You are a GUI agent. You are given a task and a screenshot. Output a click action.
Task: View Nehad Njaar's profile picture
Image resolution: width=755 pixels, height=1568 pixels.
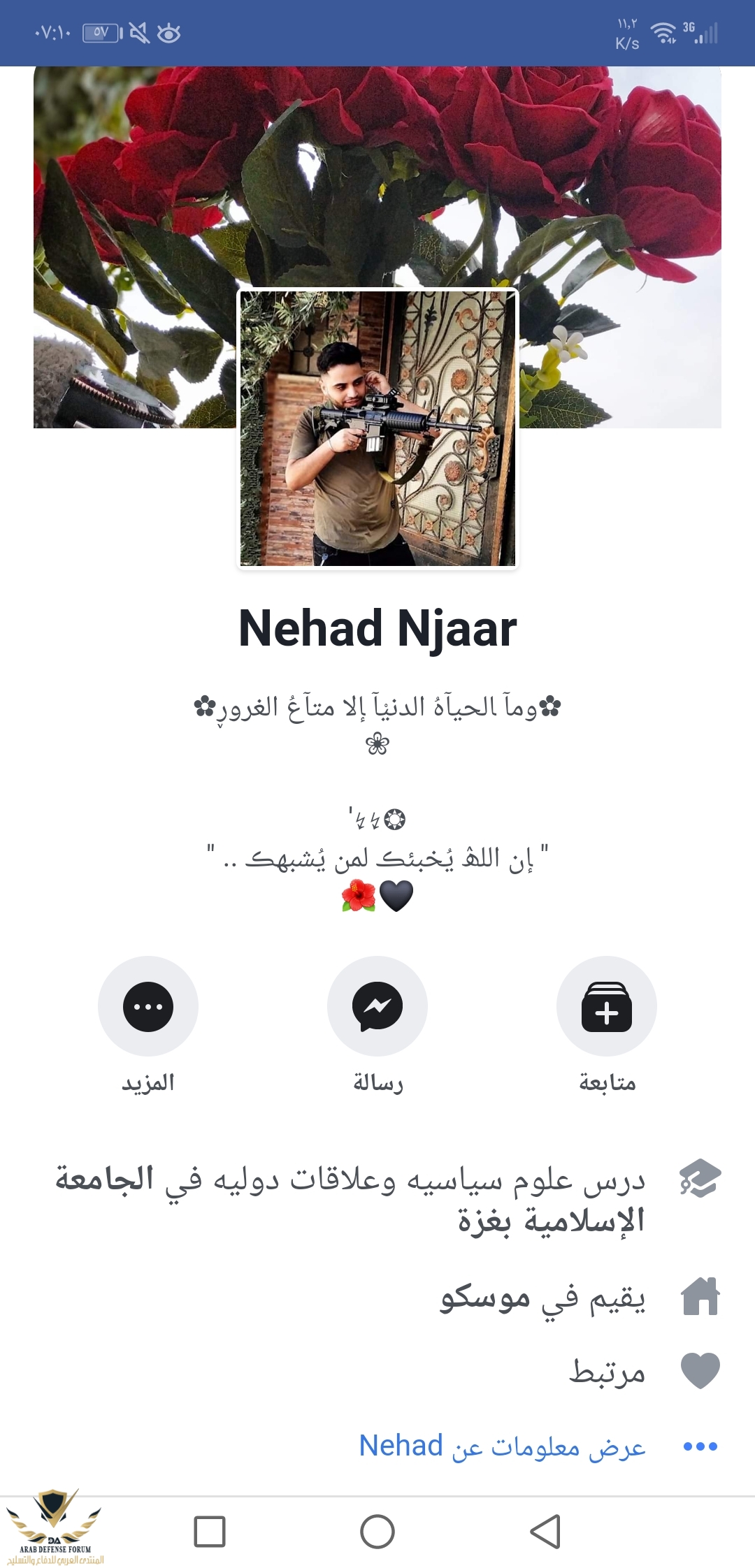[377, 428]
